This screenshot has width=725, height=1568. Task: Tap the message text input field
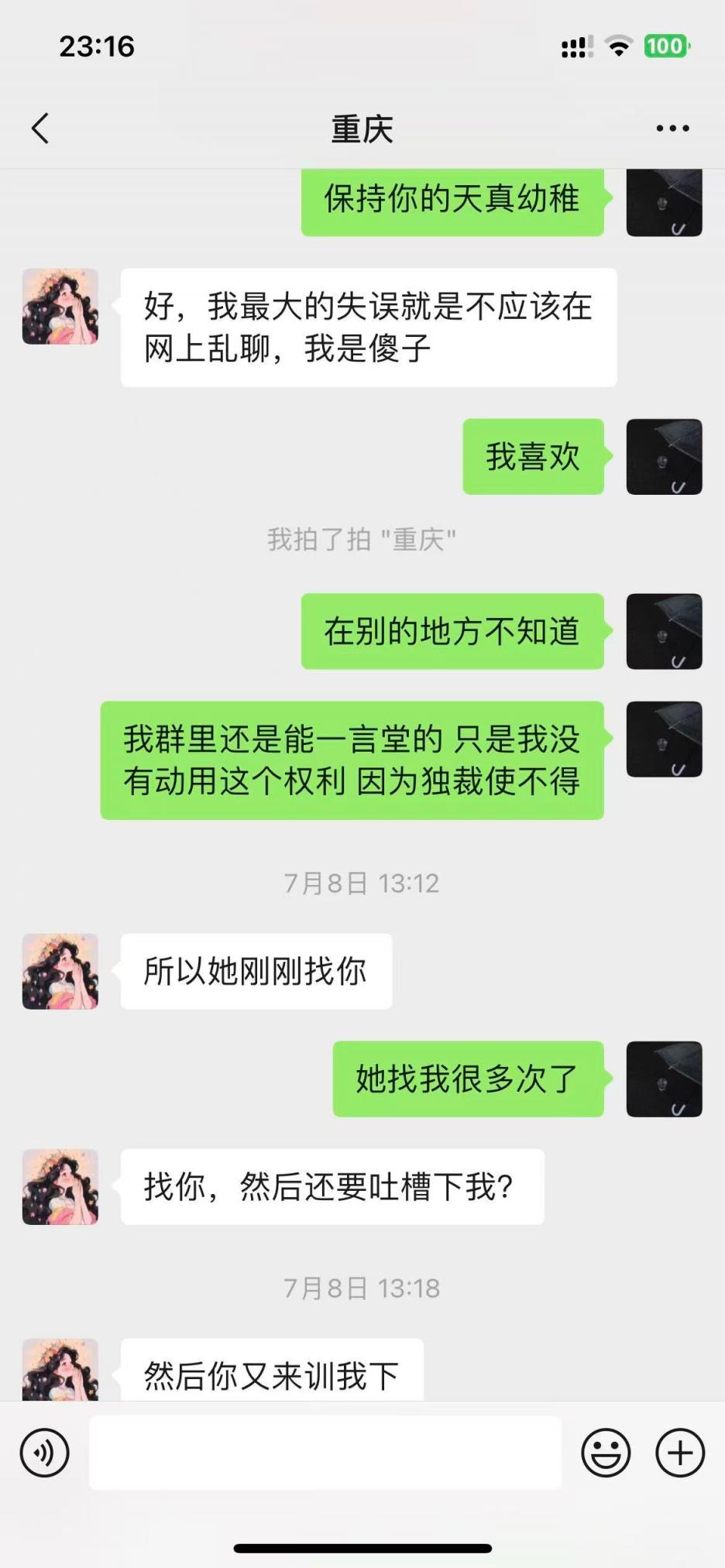click(x=325, y=1453)
